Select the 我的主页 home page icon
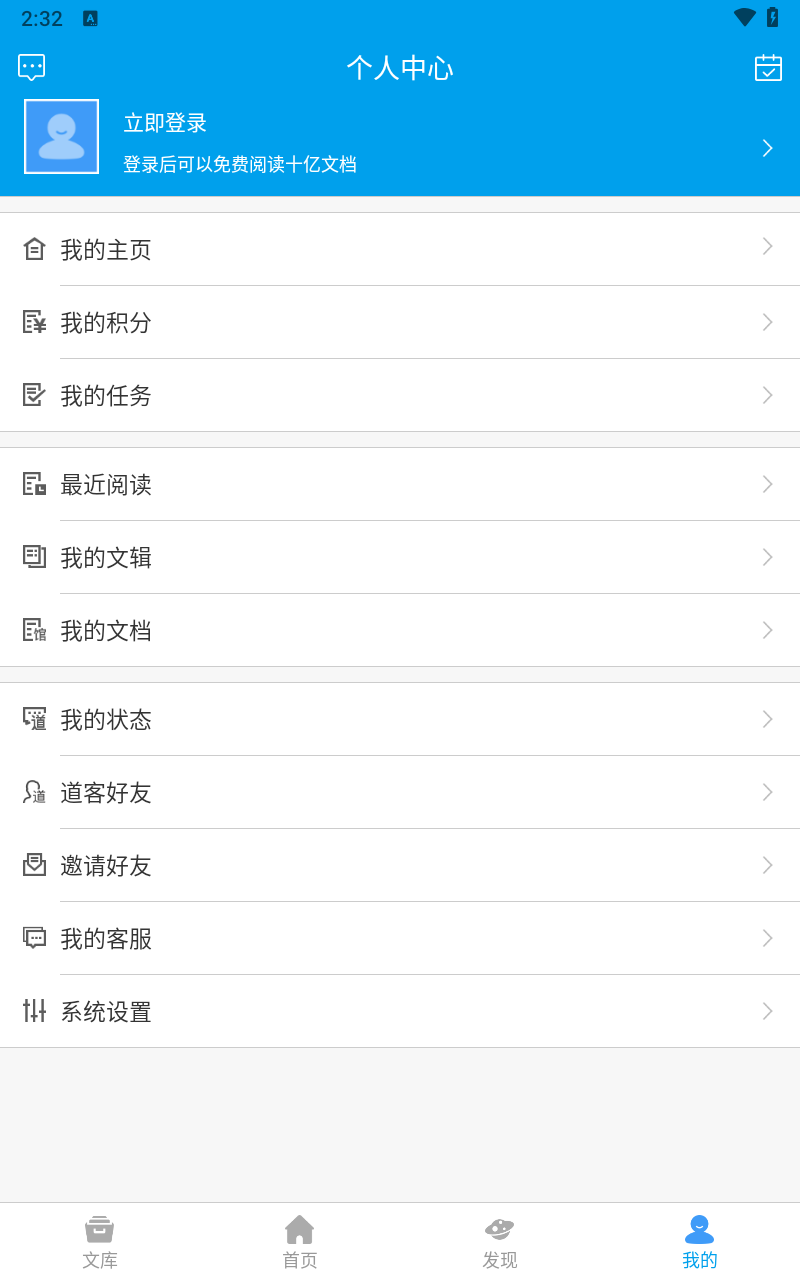The width and height of the screenshot is (800, 1280). [x=34, y=249]
